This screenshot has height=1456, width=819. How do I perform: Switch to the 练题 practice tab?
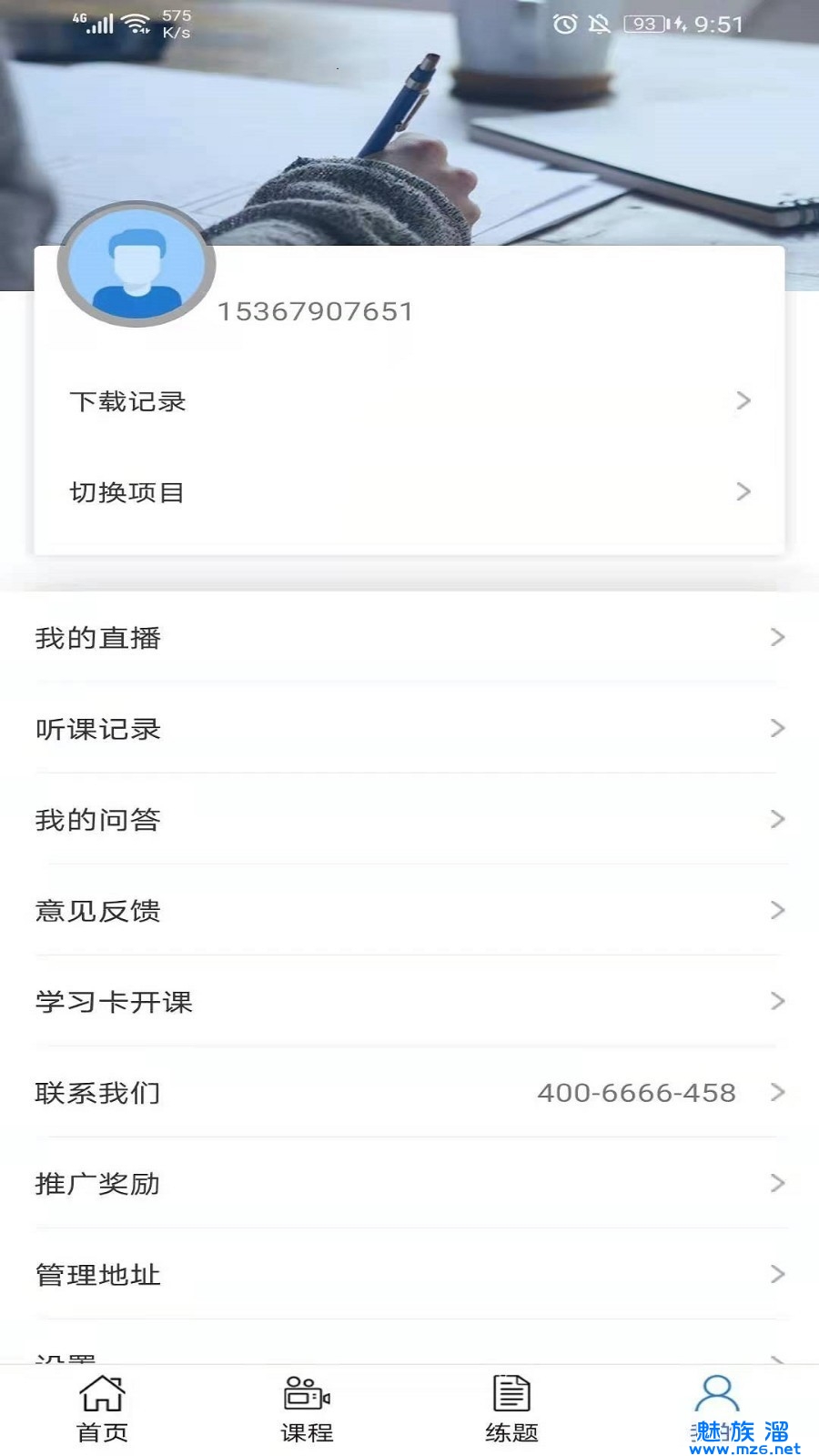[511, 1410]
